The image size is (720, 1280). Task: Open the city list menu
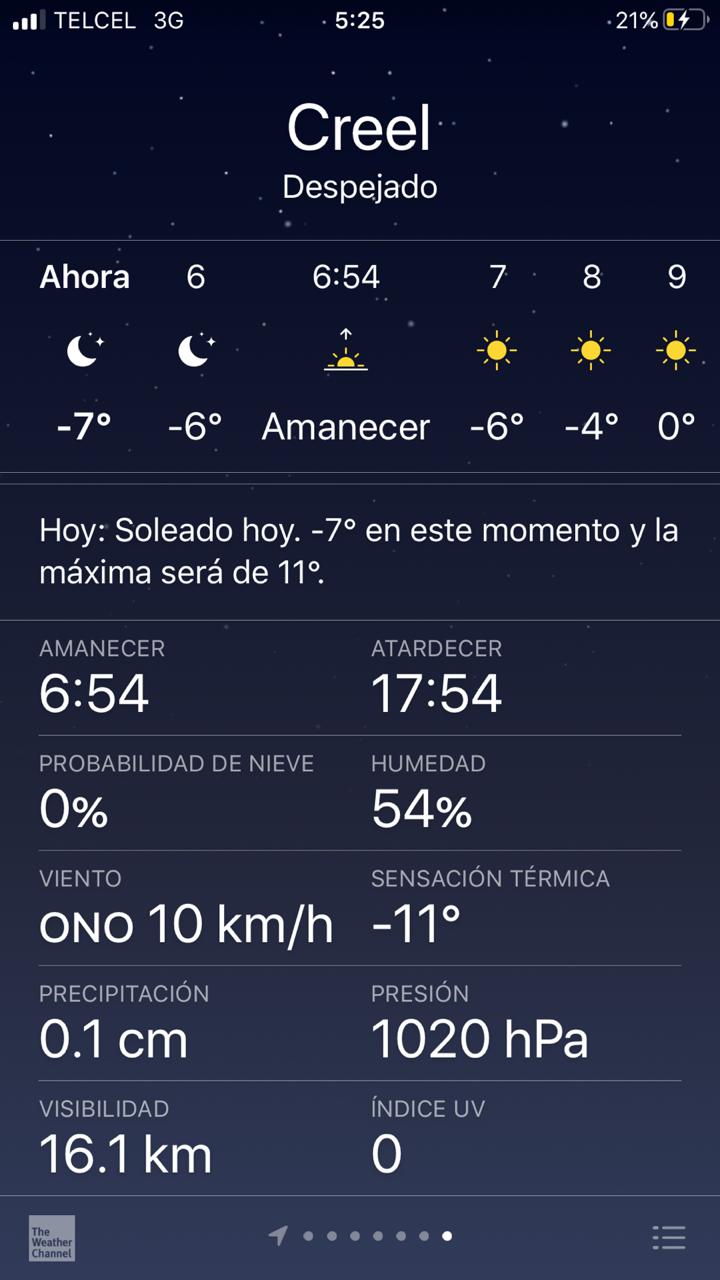(668, 1237)
